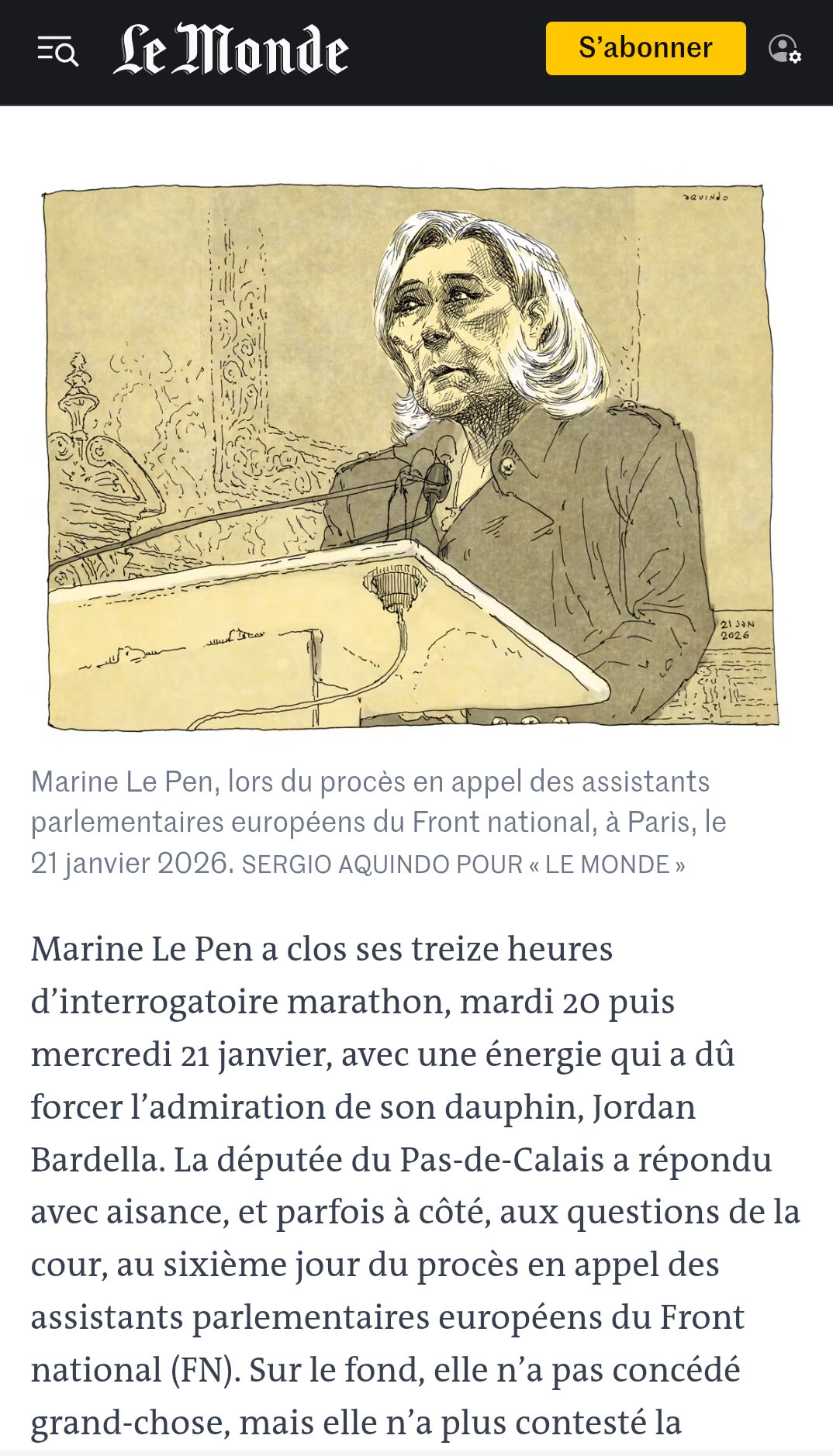833x1456 pixels.
Task: Open the account settings icon
Action: (784, 50)
